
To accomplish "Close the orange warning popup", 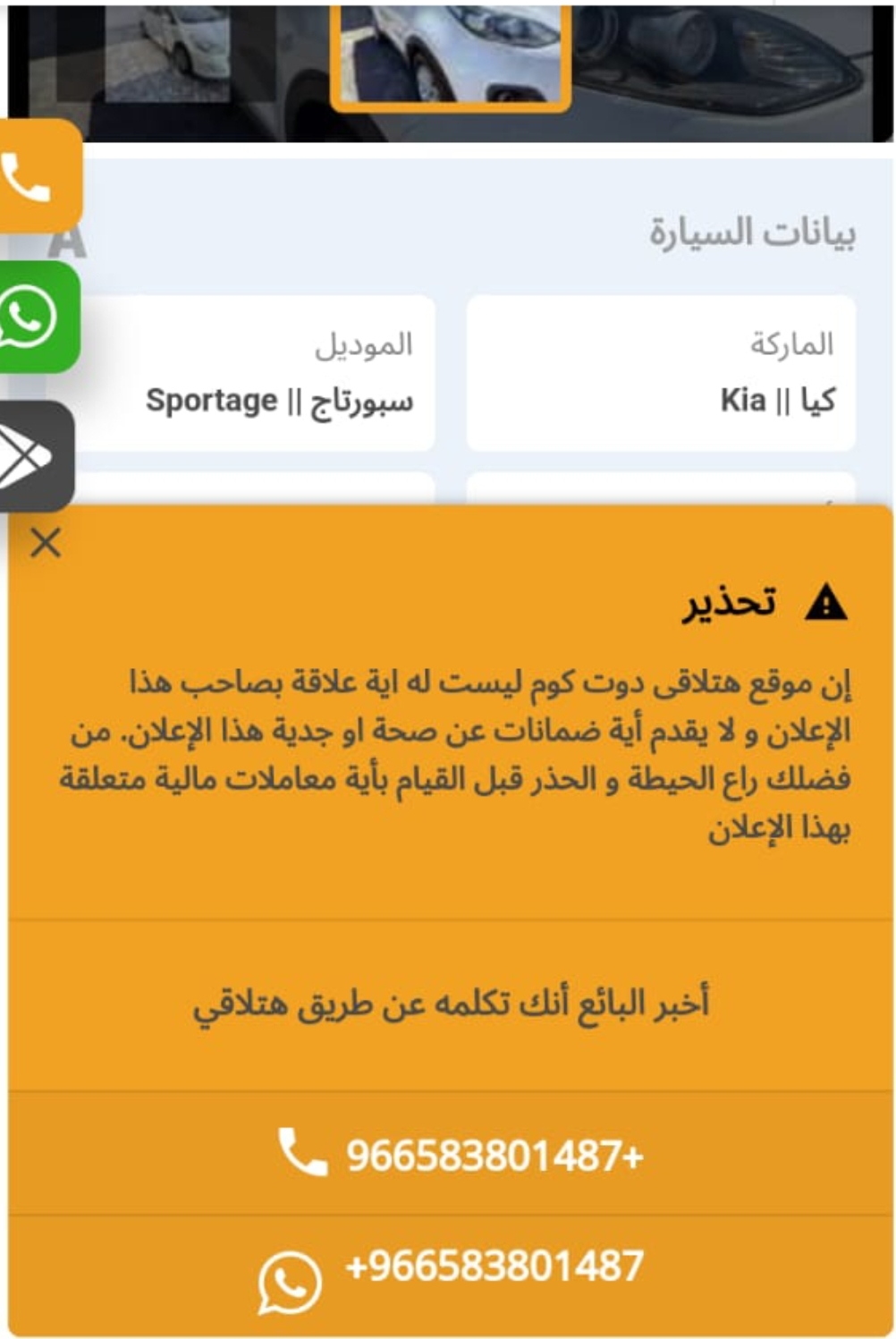I will point(46,543).
